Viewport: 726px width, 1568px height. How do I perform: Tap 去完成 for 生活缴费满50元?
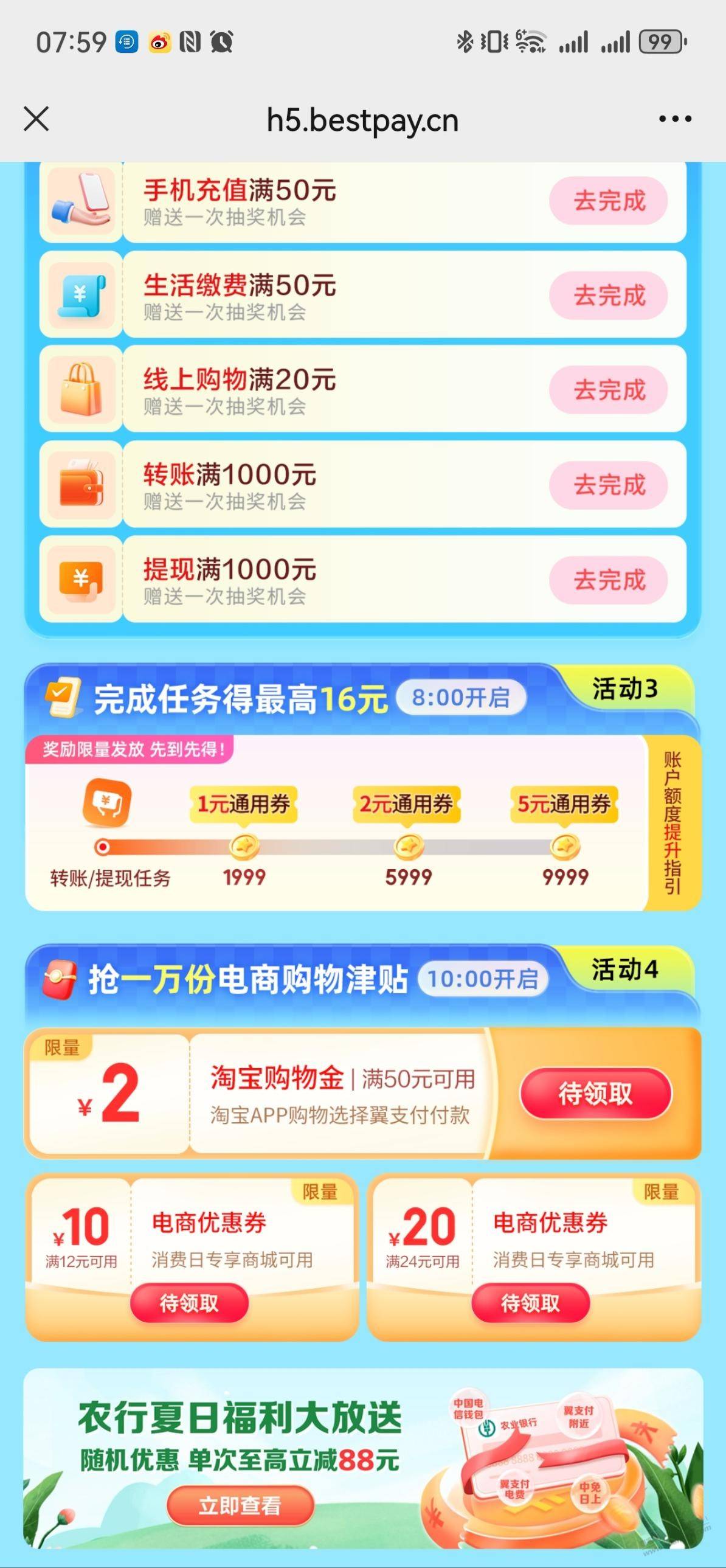click(x=609, y=296)
